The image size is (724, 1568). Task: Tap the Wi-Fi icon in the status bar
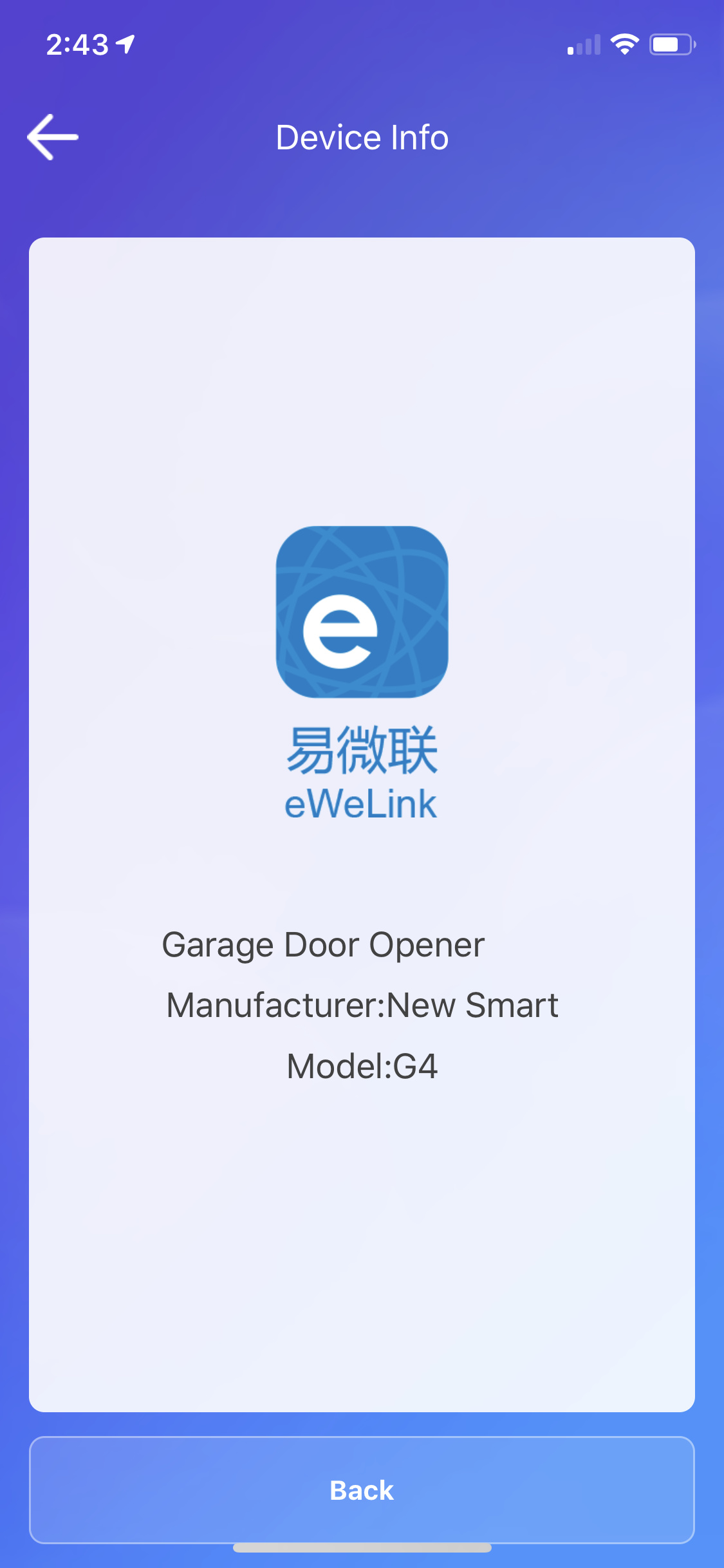[623, 44]
